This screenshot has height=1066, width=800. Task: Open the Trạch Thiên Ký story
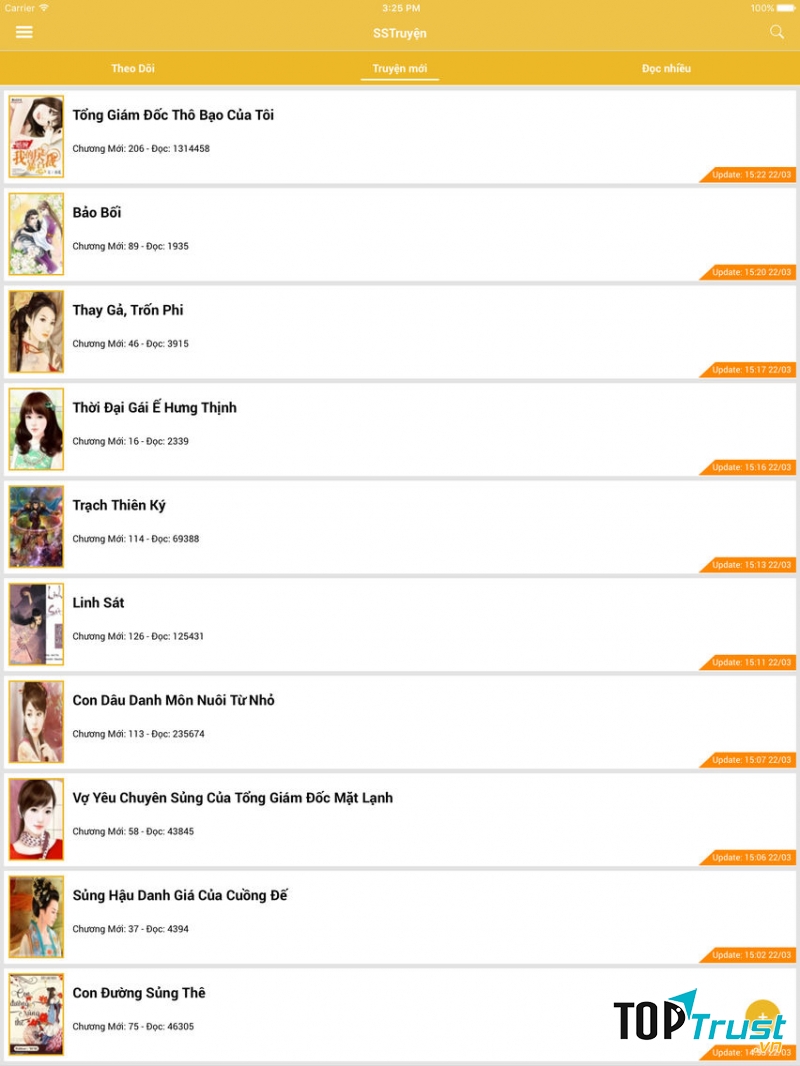click(x=119, y=506)
